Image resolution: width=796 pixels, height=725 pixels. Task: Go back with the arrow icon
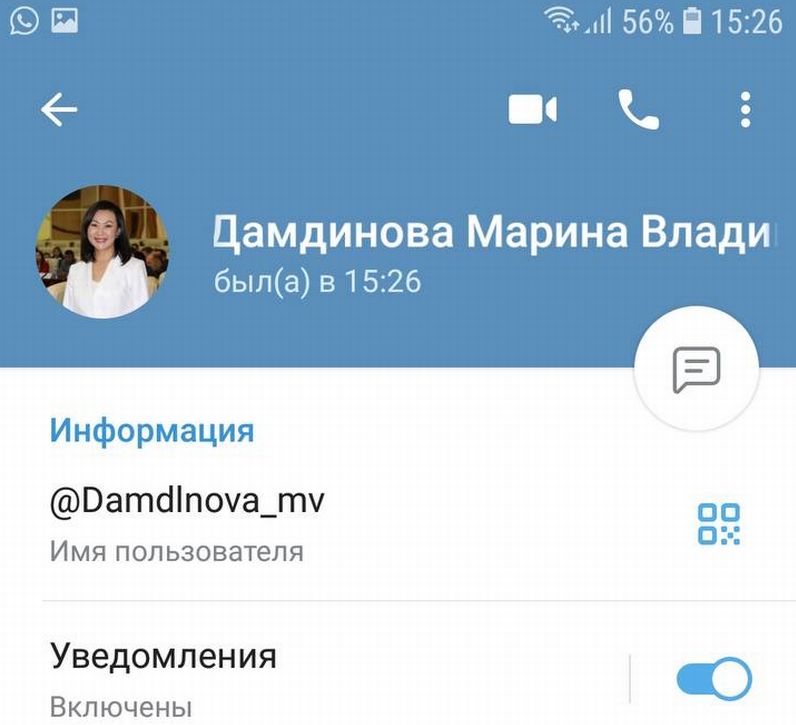[59, 110]
